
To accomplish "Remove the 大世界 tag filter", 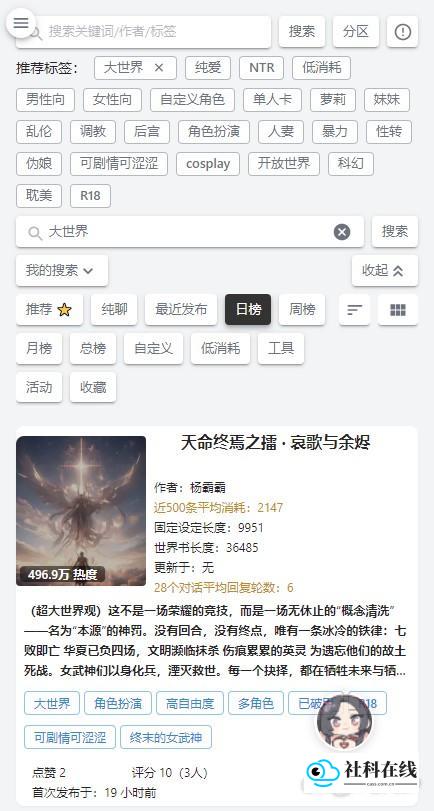I will [x=159, y=68].
